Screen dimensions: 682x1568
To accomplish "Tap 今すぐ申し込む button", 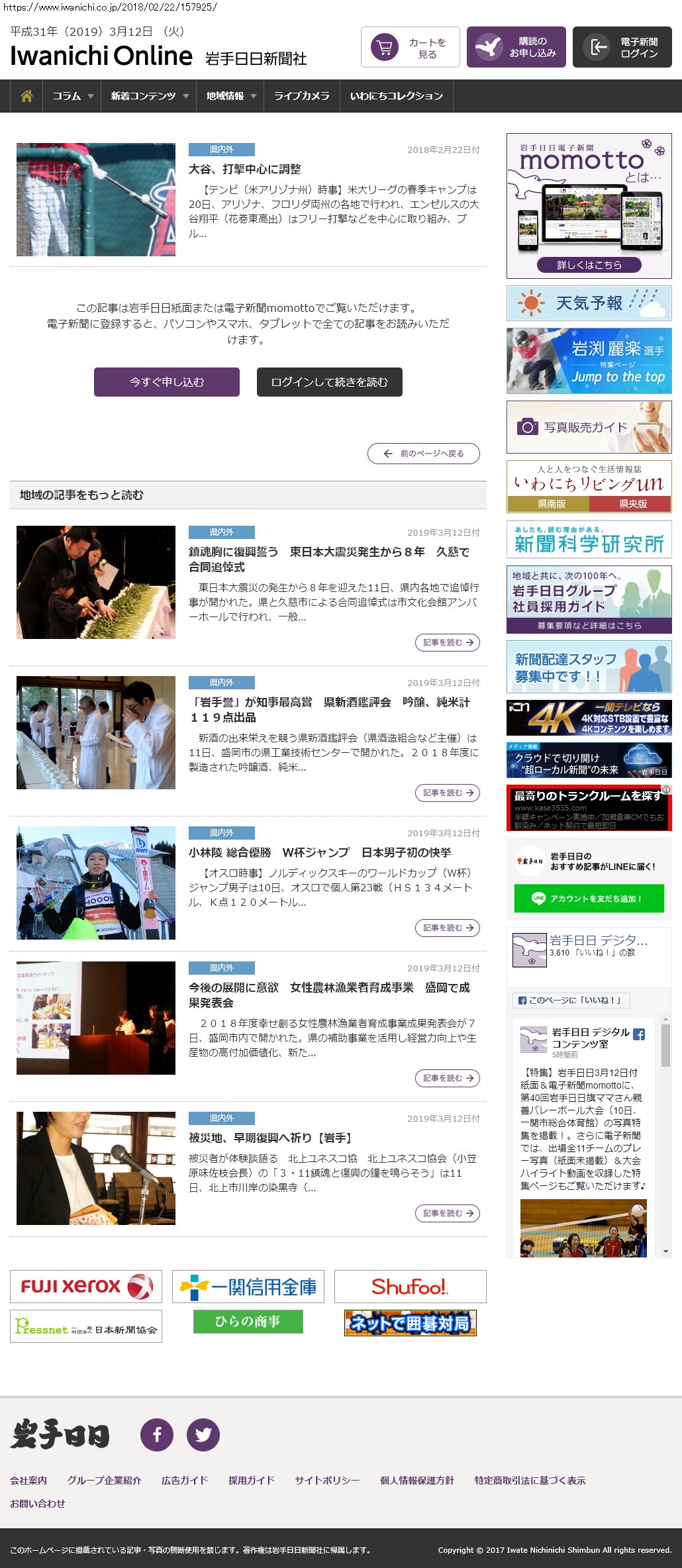I will pyautogui.click(x=167, y=382).
